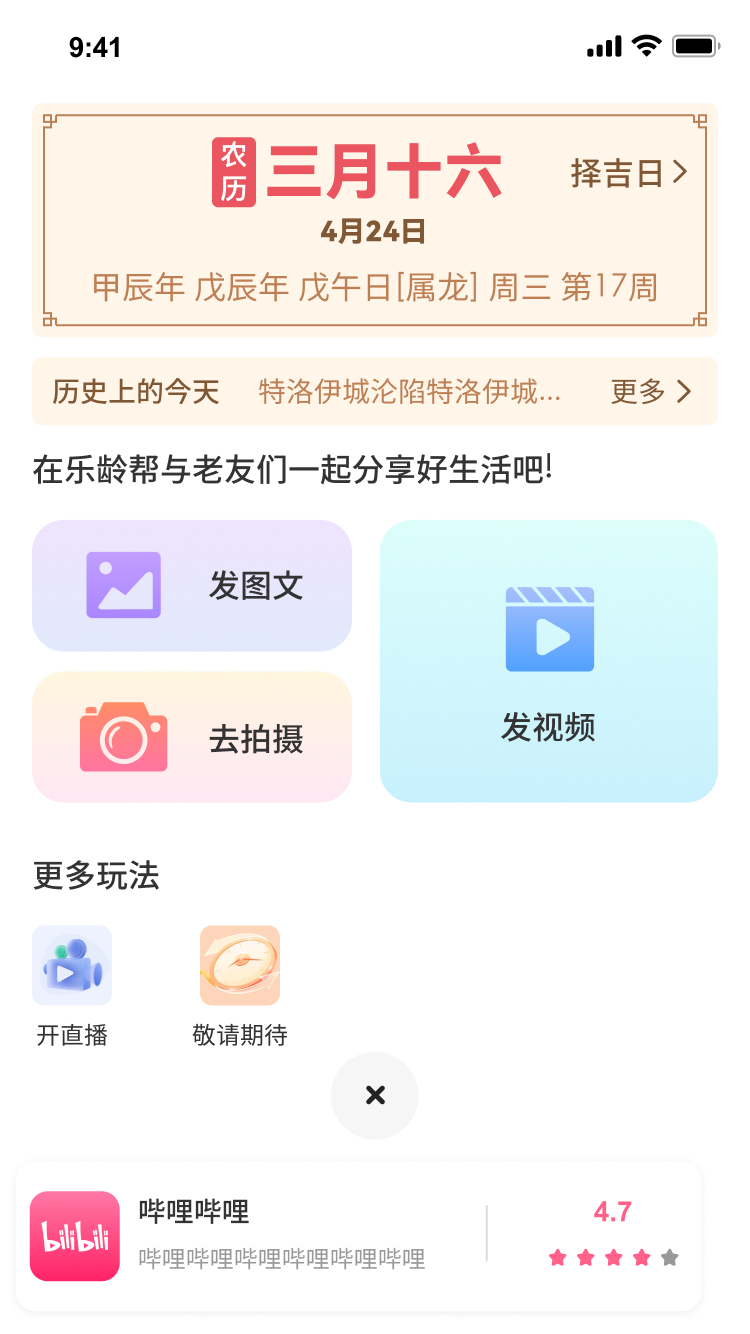The height and width of the screenshot is (1334, 750).
Task: Tap 更多 for more history today
Action: 651,391
